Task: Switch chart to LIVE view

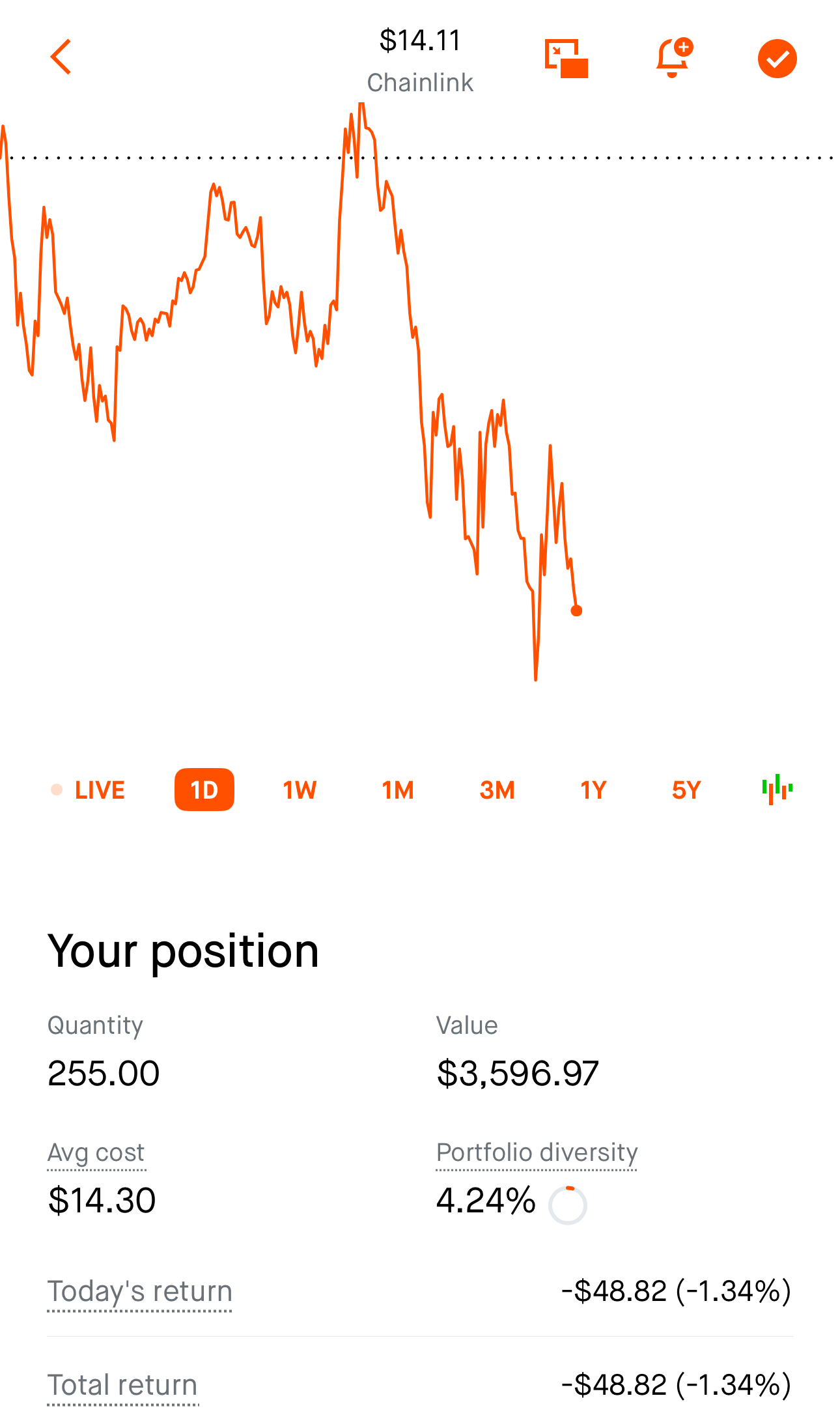Action: click(89, 790)
